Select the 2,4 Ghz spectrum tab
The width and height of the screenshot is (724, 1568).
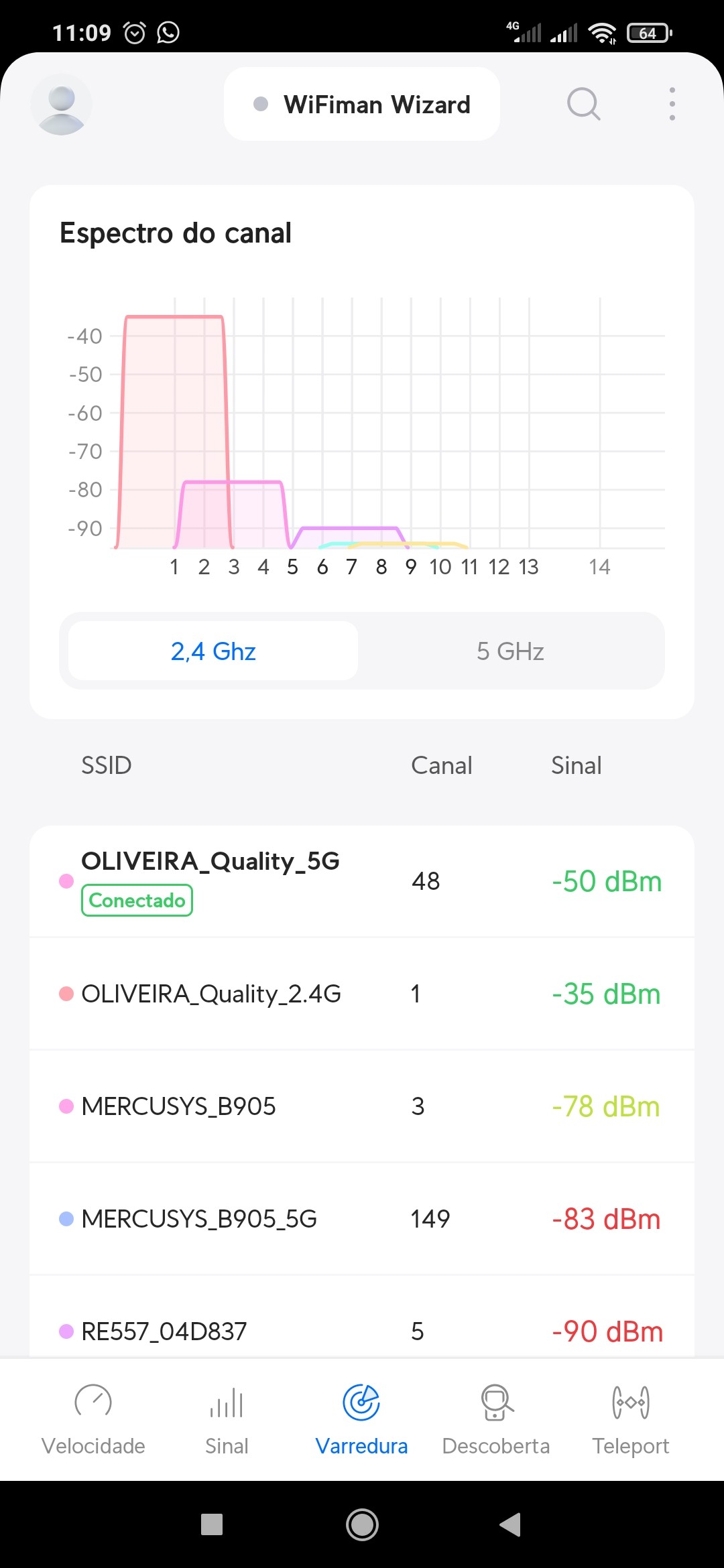pos(213,651)
